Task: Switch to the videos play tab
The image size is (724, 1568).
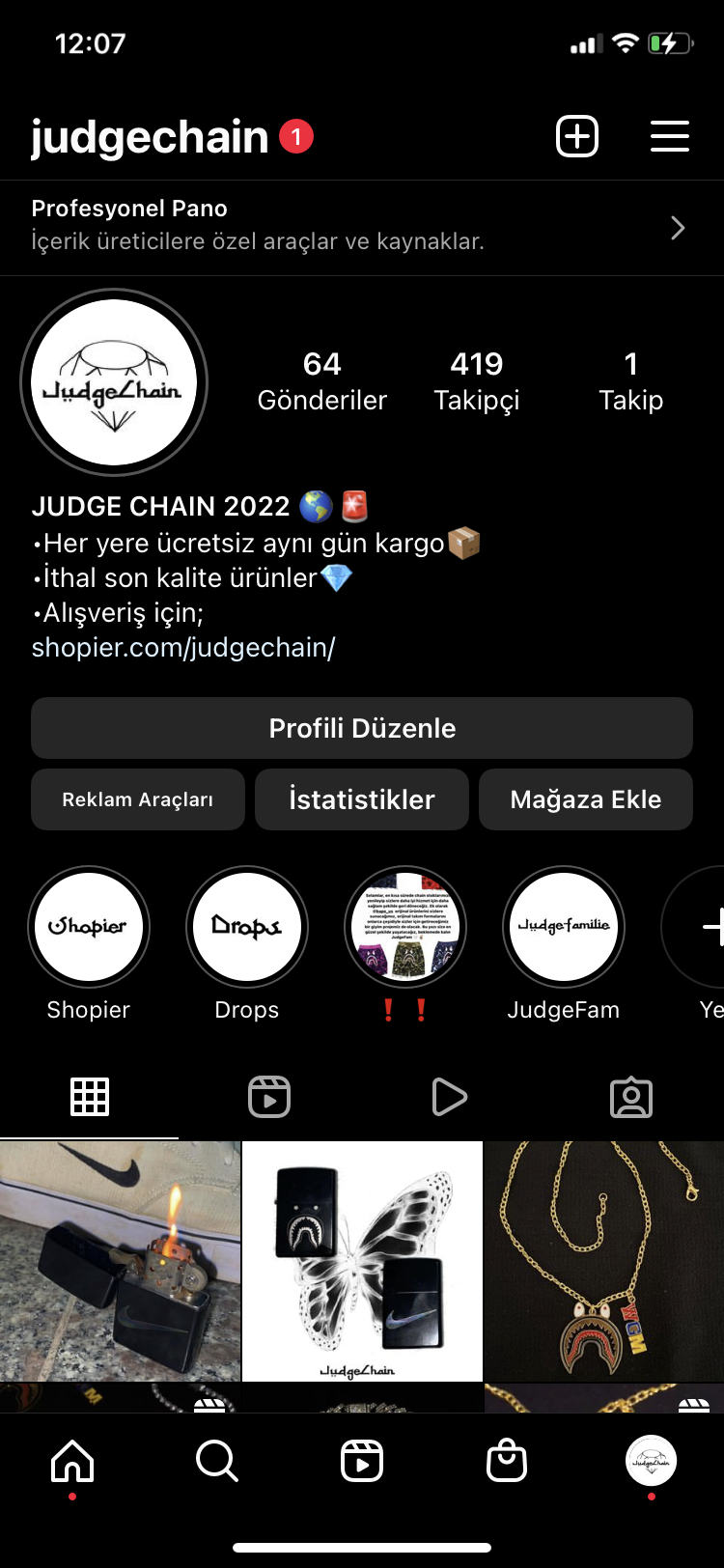Action: (450, 1097)
